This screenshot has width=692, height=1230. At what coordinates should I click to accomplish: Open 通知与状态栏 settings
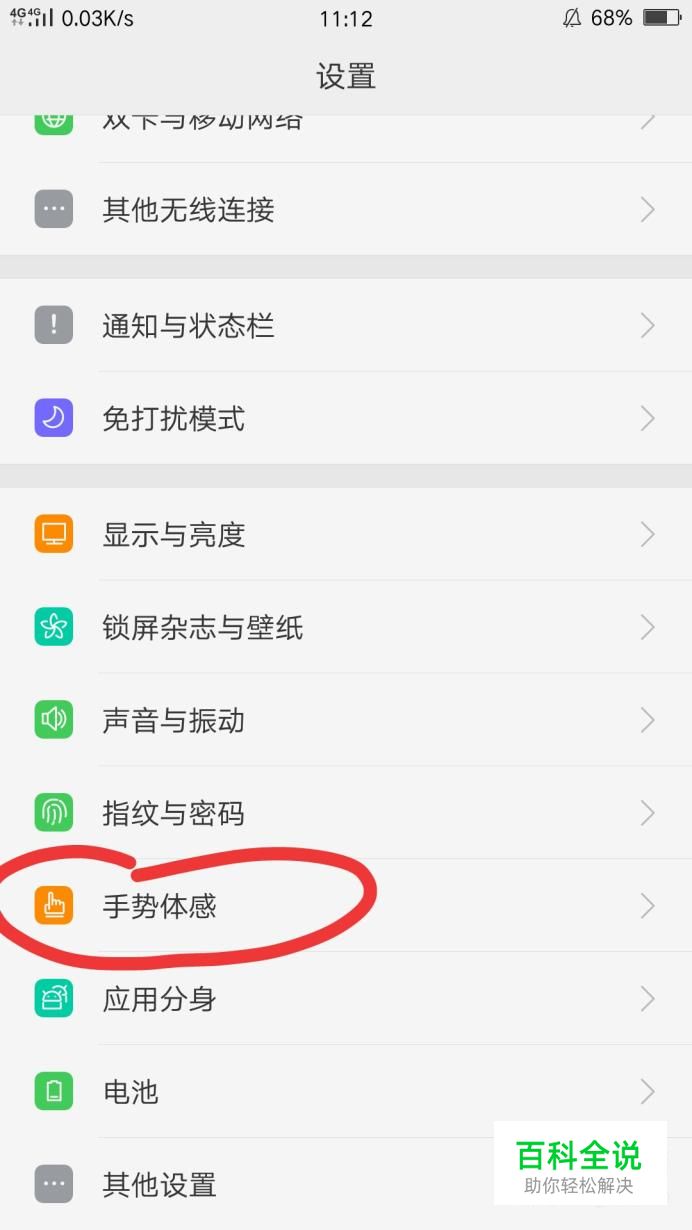pyautogui.click(x=188, y=326)
